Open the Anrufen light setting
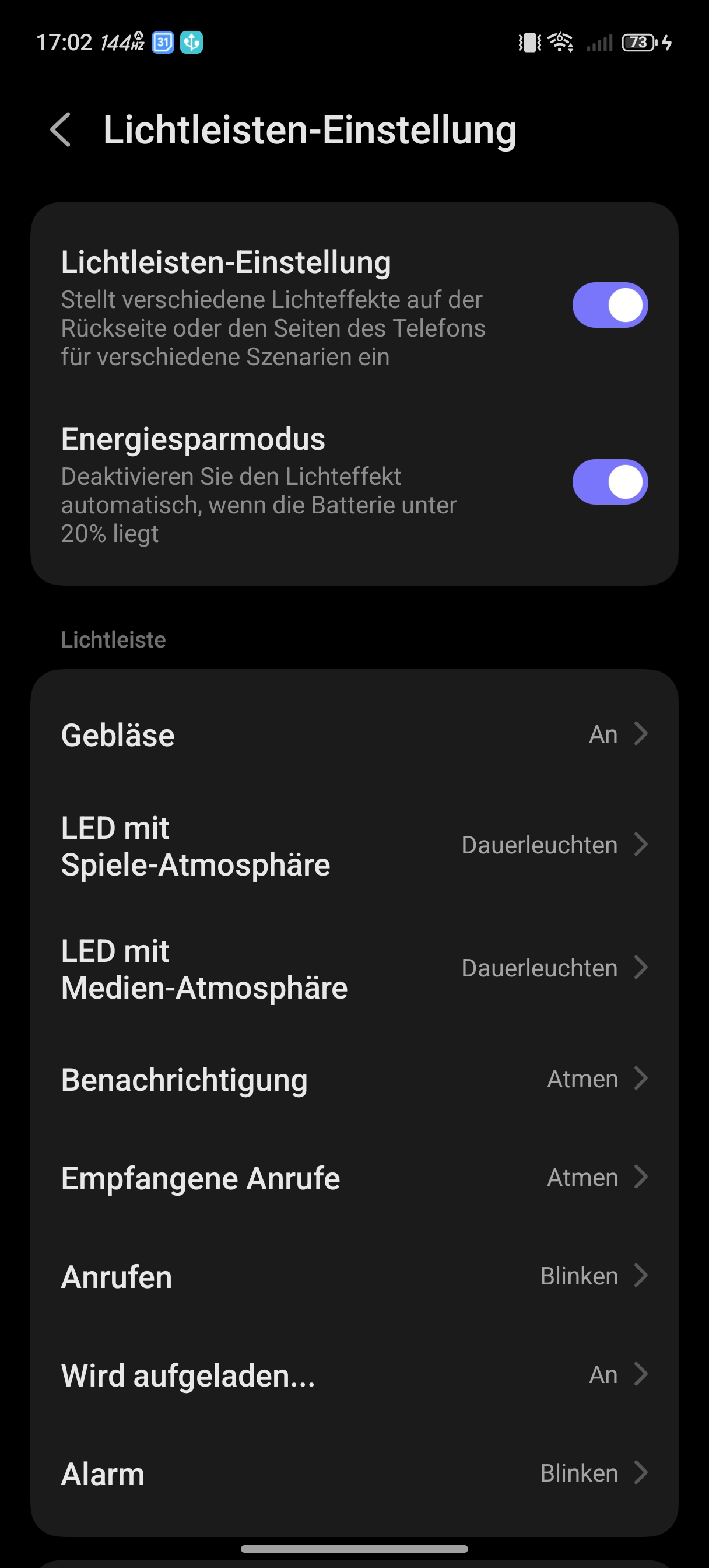This screenshot has height=1568, width=709. (x=354, y=1276)
